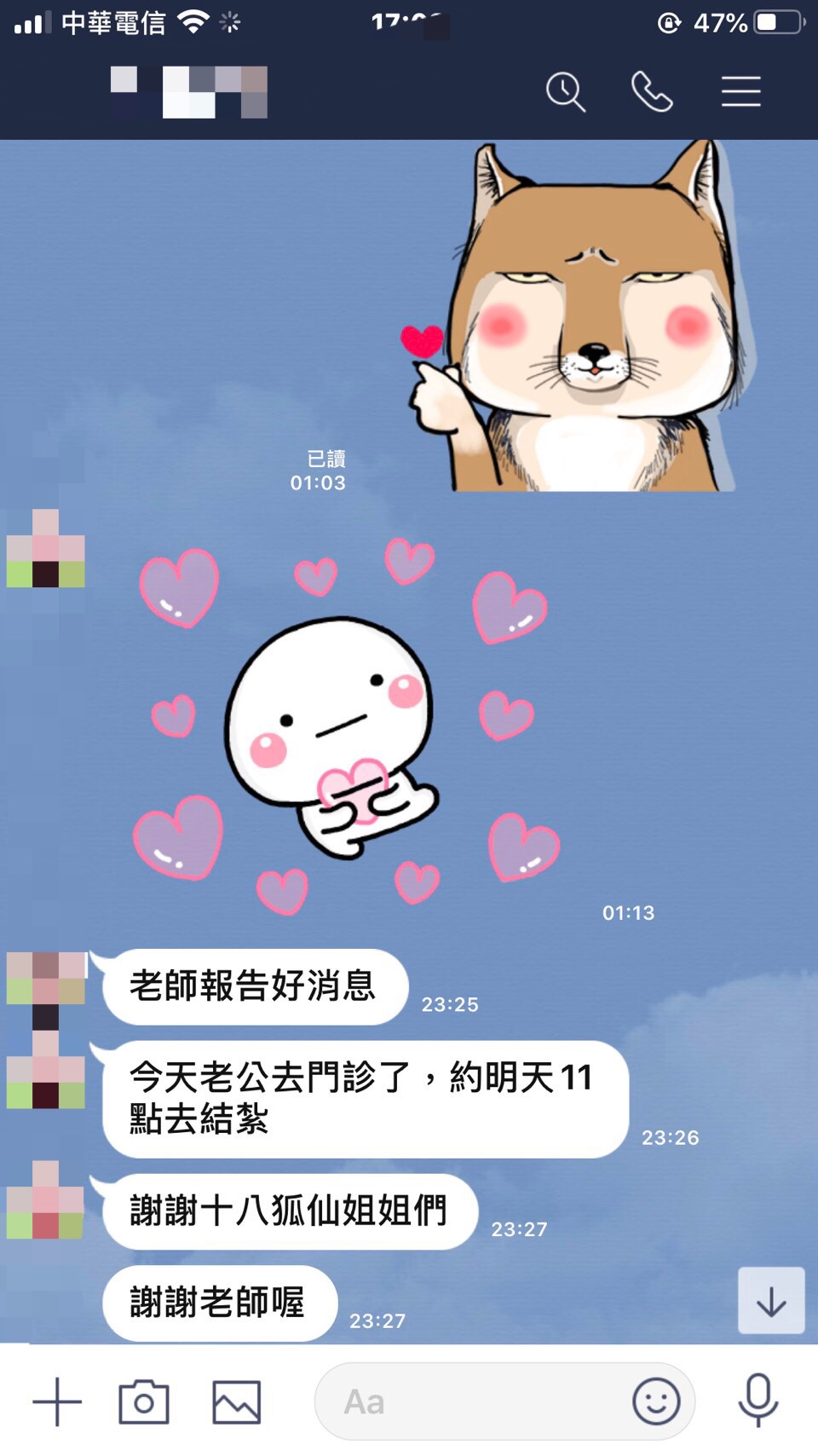Open sender avatar beside 謝謝十八狐仙姐姐們
The width and height of the screenshot is (818, 1456).
[46, 1199]
